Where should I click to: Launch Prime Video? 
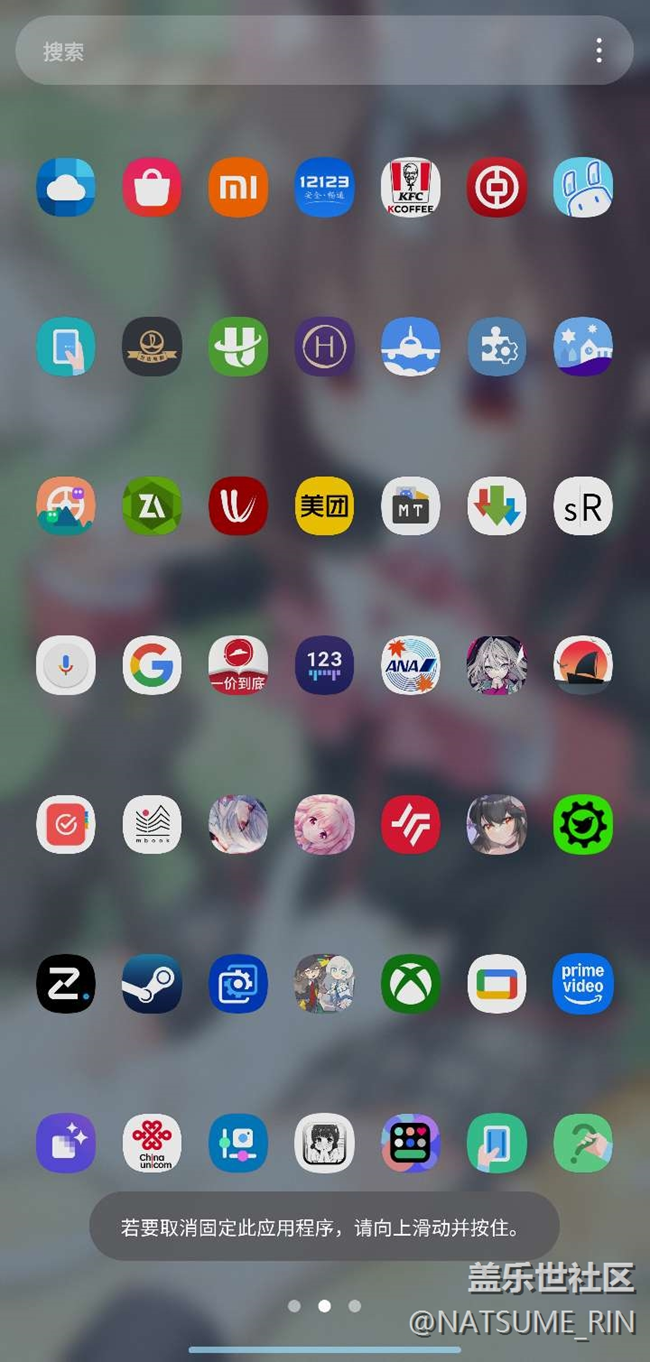click(583, 984)
